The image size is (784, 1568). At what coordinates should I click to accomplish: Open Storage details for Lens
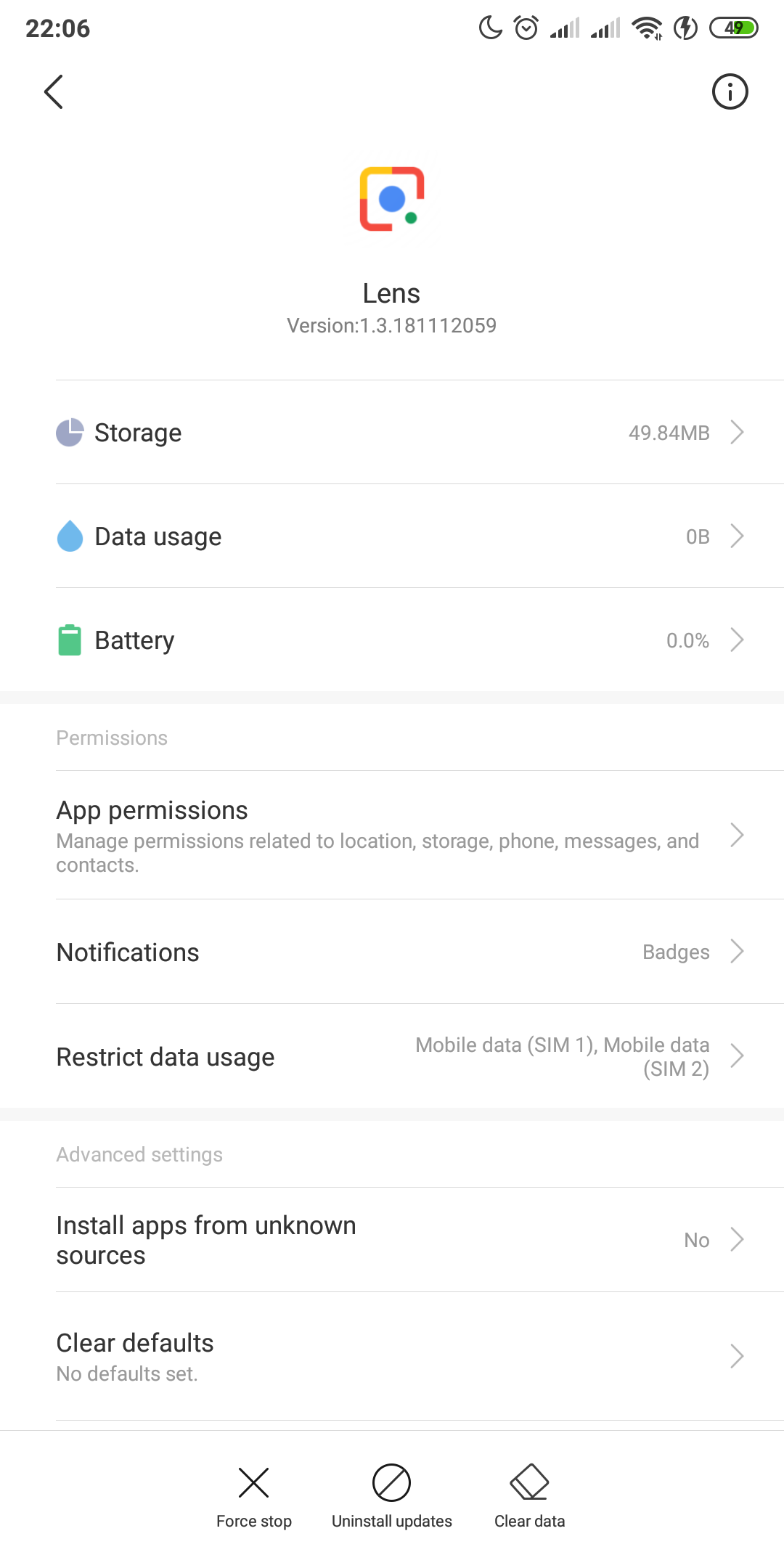399,433
